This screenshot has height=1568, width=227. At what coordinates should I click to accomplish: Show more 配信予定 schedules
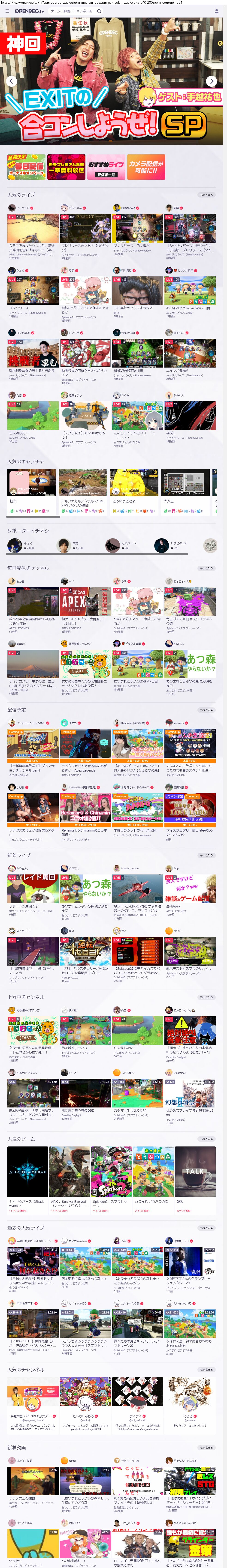[206, 710]
